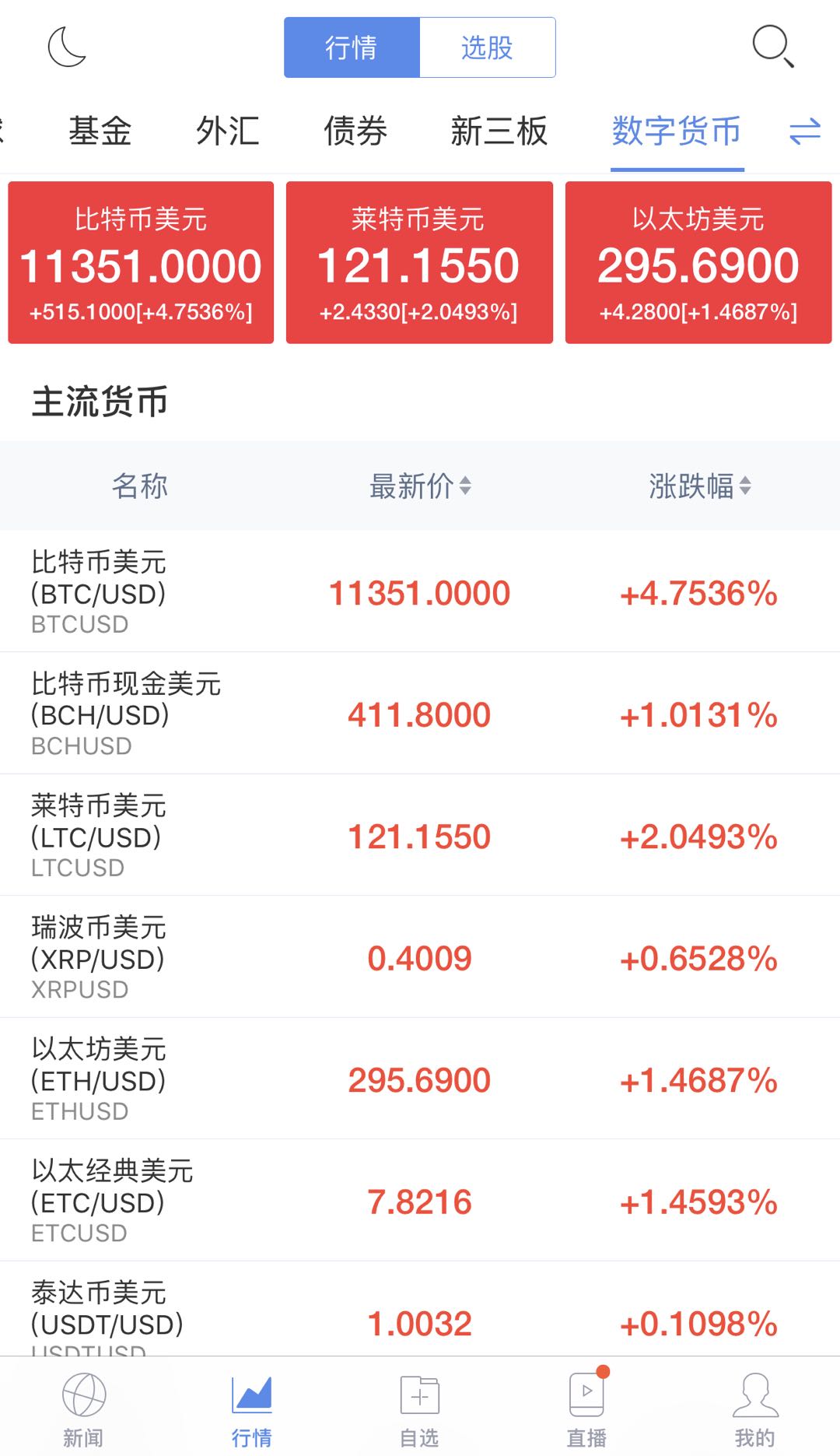
Task: Sort the list by 涨跌幅
Action: coord(700,486)
